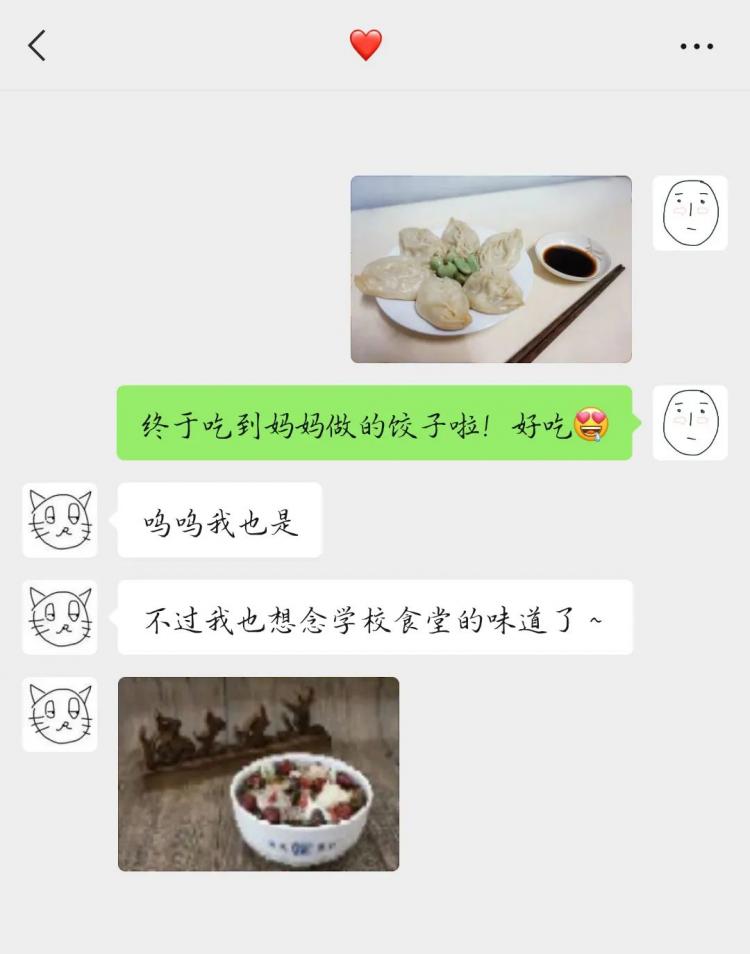
Task: Open the dumplings photo message
Action: coord(491,269)
